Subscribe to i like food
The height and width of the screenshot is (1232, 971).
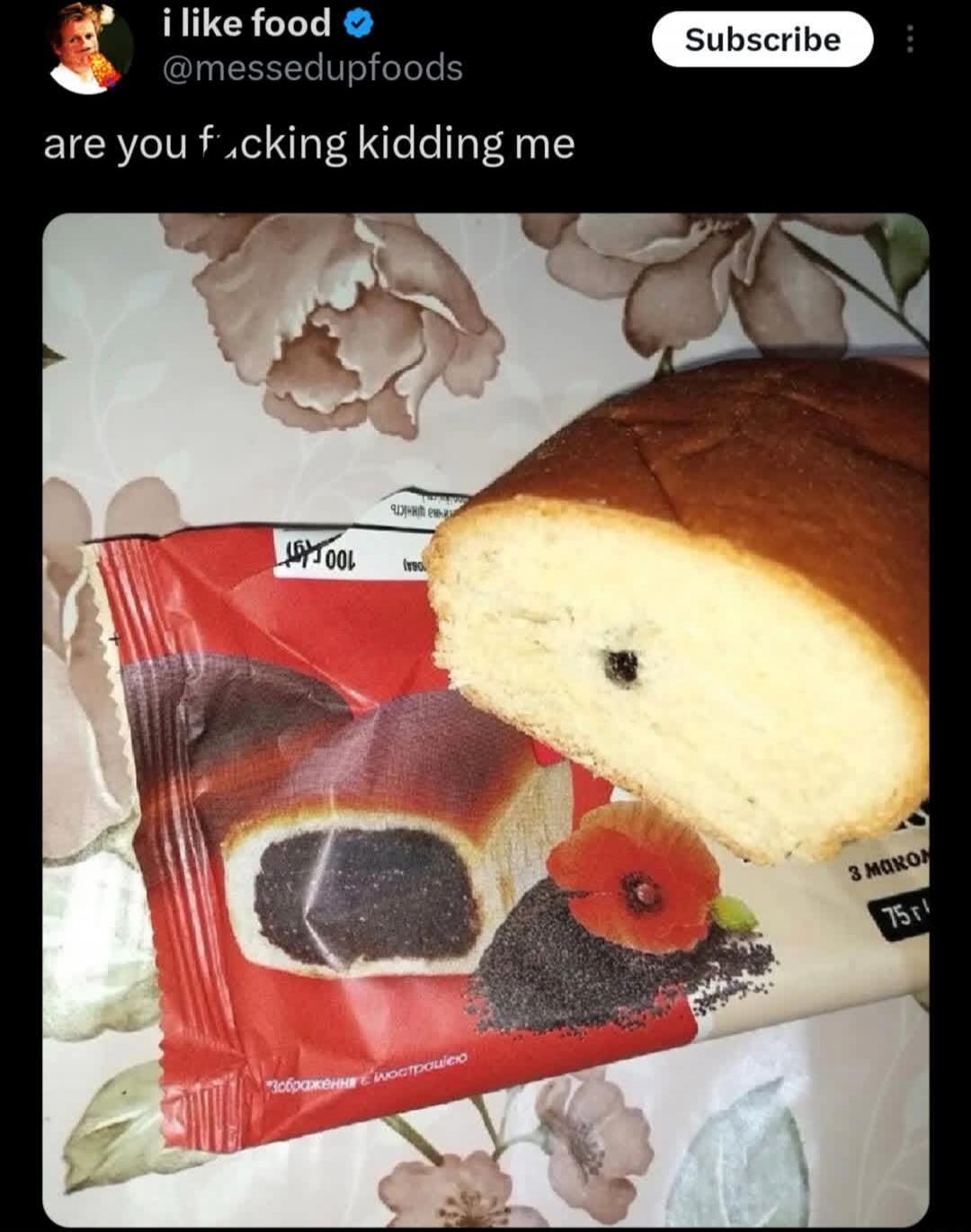tap(762, 40)
